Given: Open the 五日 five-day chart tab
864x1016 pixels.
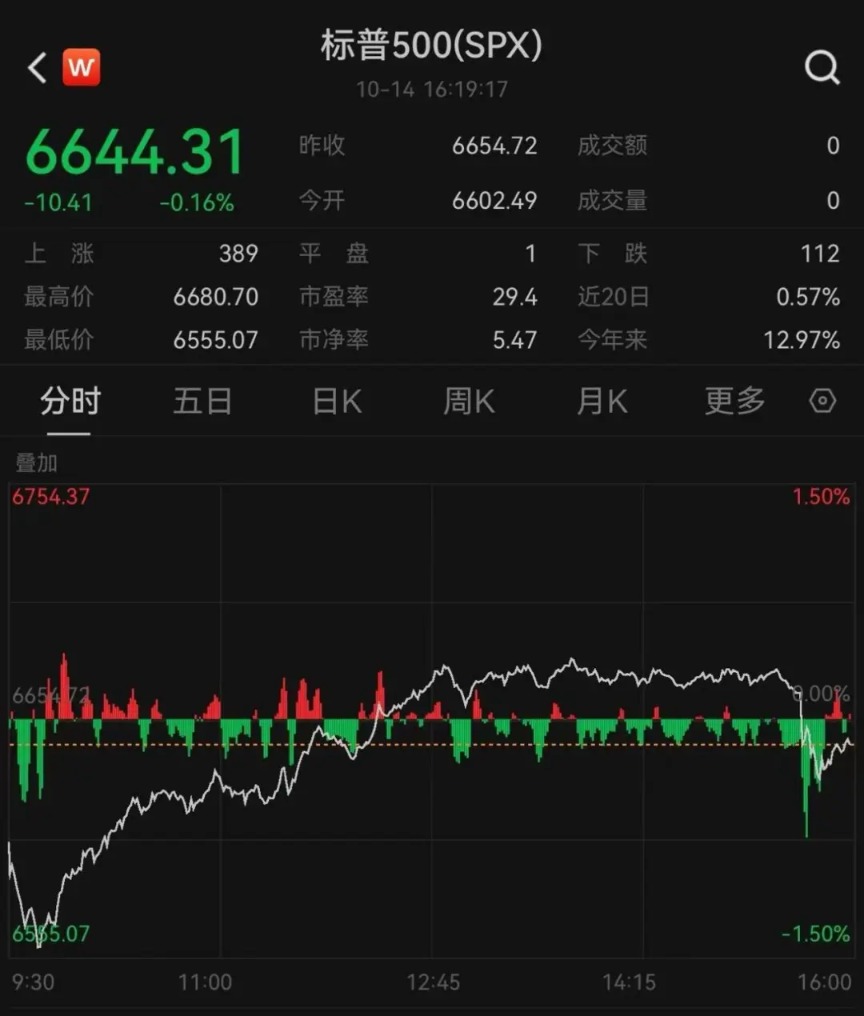Looking at the screenshot, I should (203, 400).
